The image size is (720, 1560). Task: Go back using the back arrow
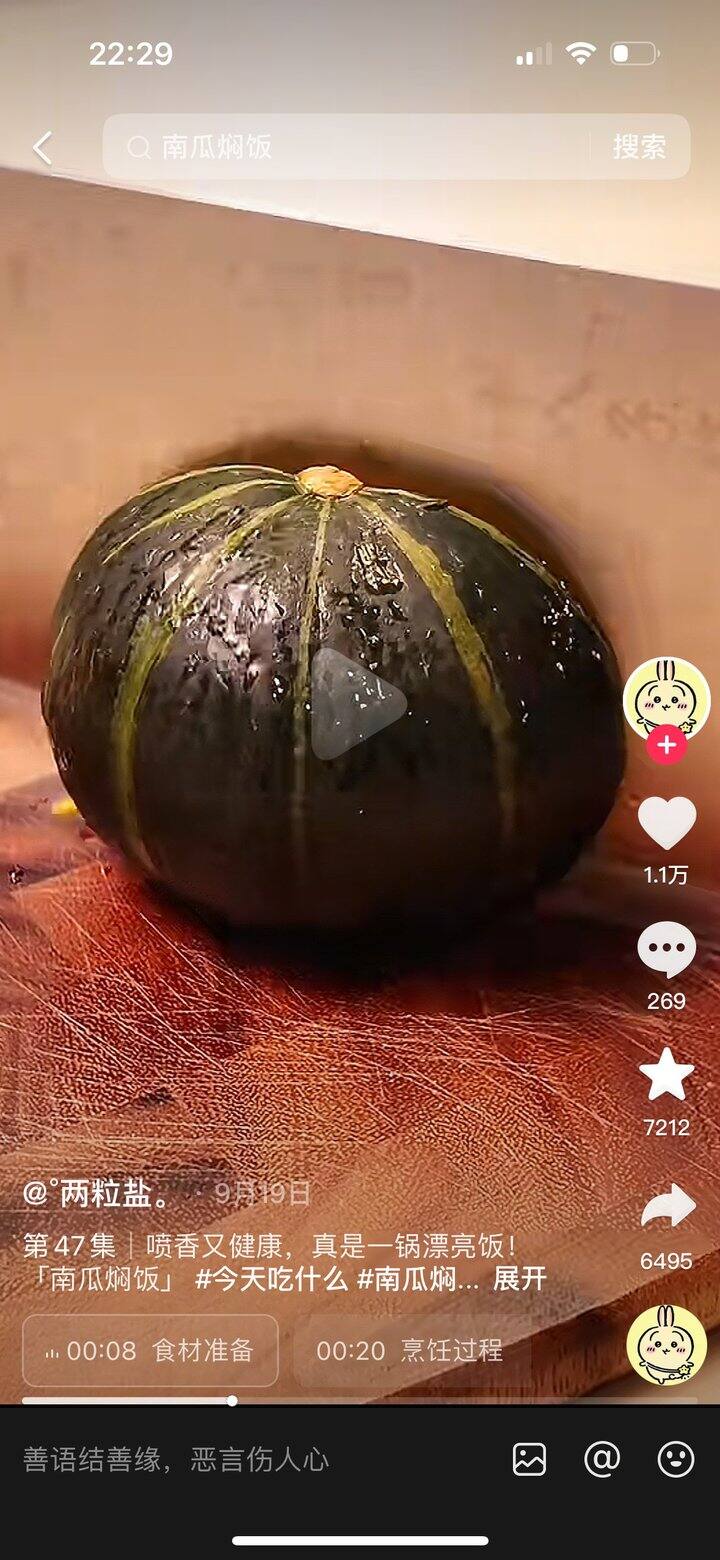tap(42, 148)
